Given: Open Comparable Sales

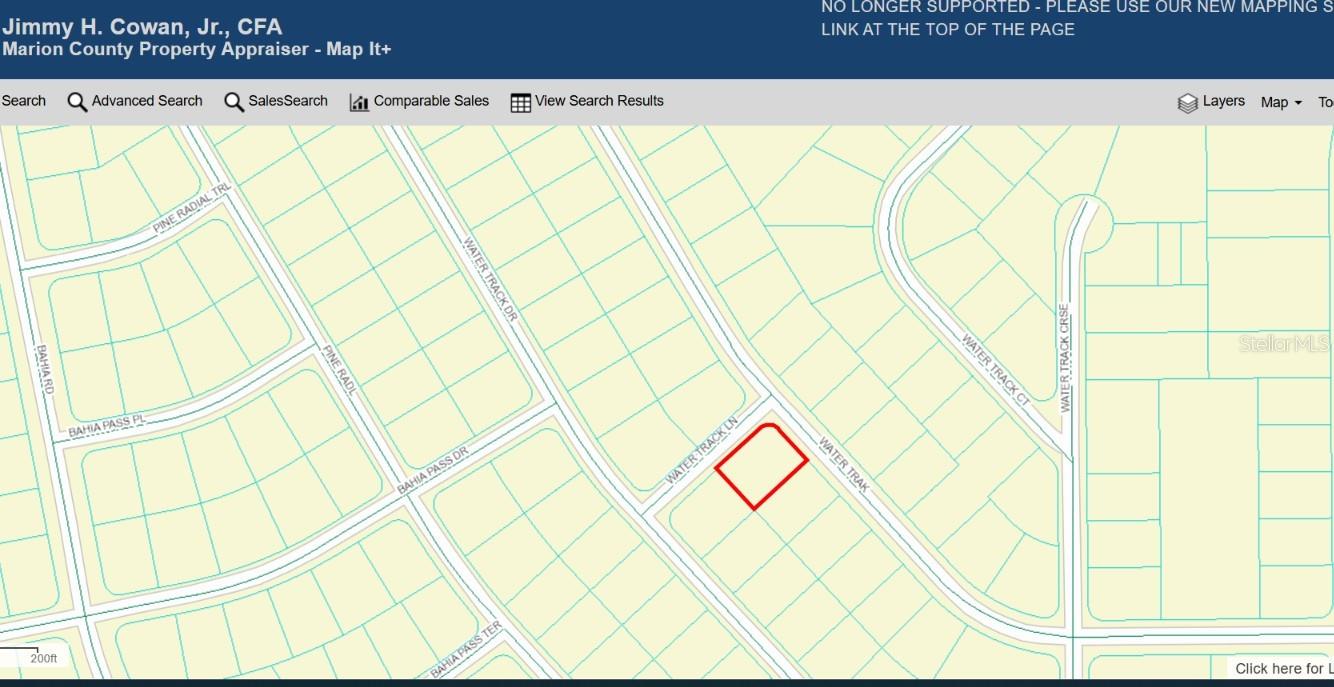Looking at the screenshot, I should pyautogui.click(x=419, y=101).
